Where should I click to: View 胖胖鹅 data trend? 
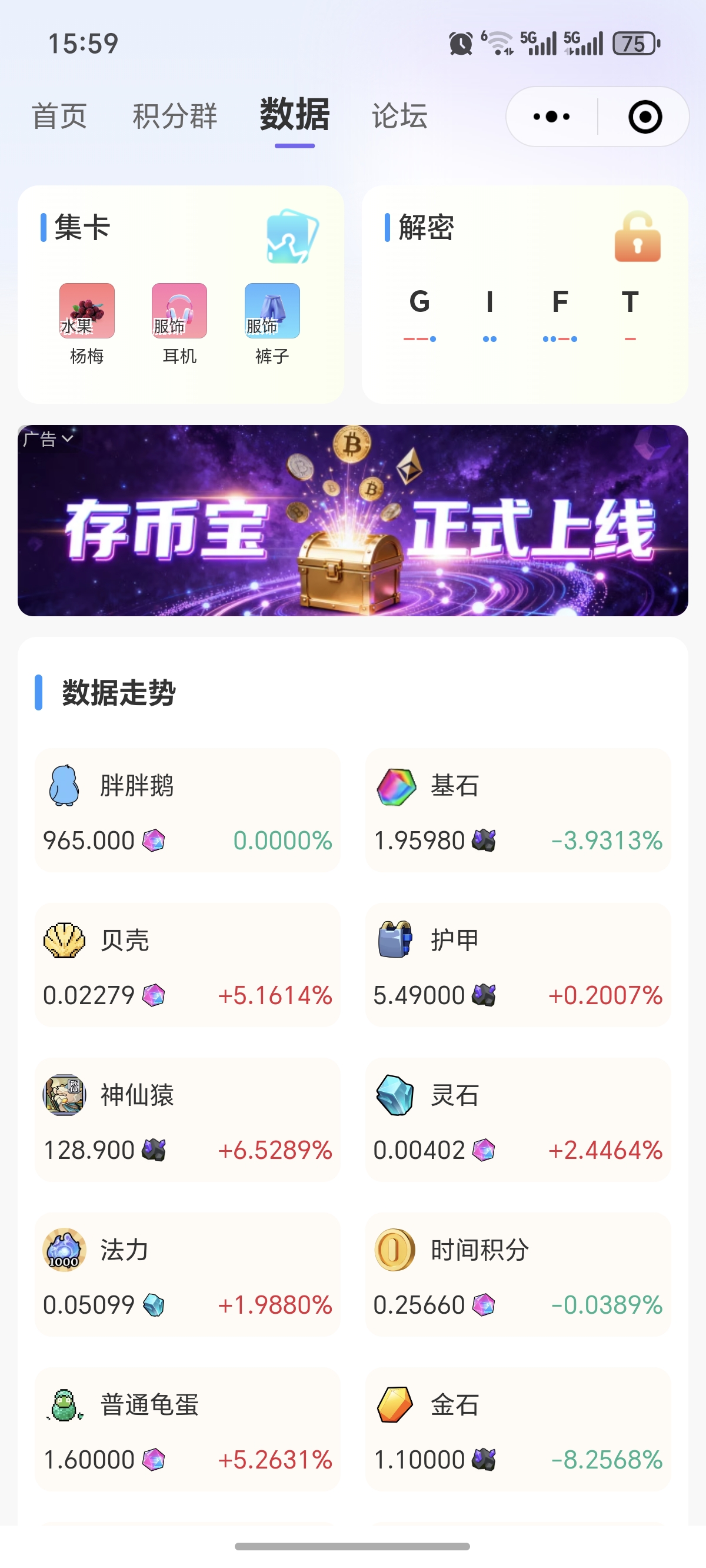(187, 810)
